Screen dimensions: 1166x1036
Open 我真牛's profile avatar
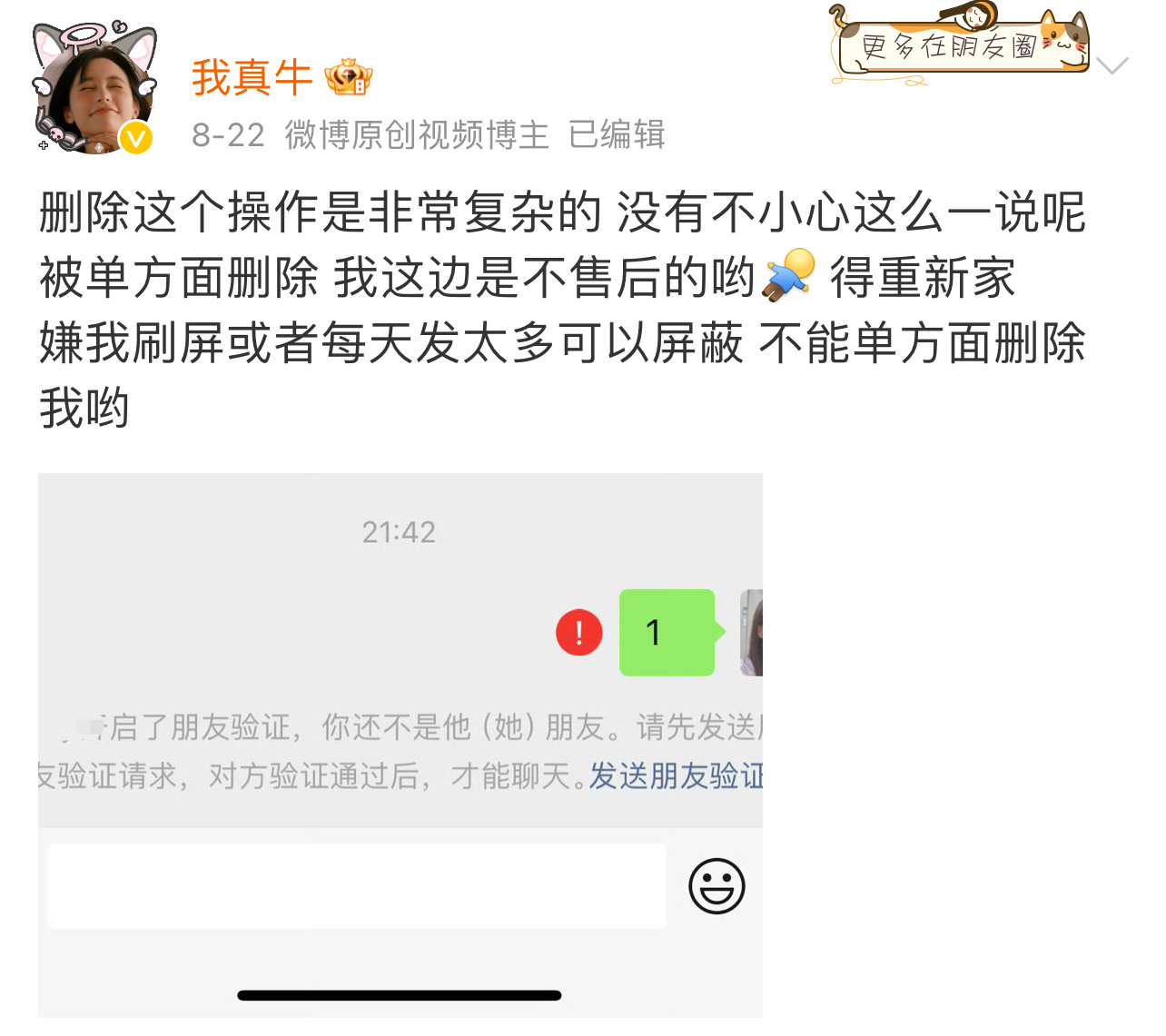pos(94,91)
